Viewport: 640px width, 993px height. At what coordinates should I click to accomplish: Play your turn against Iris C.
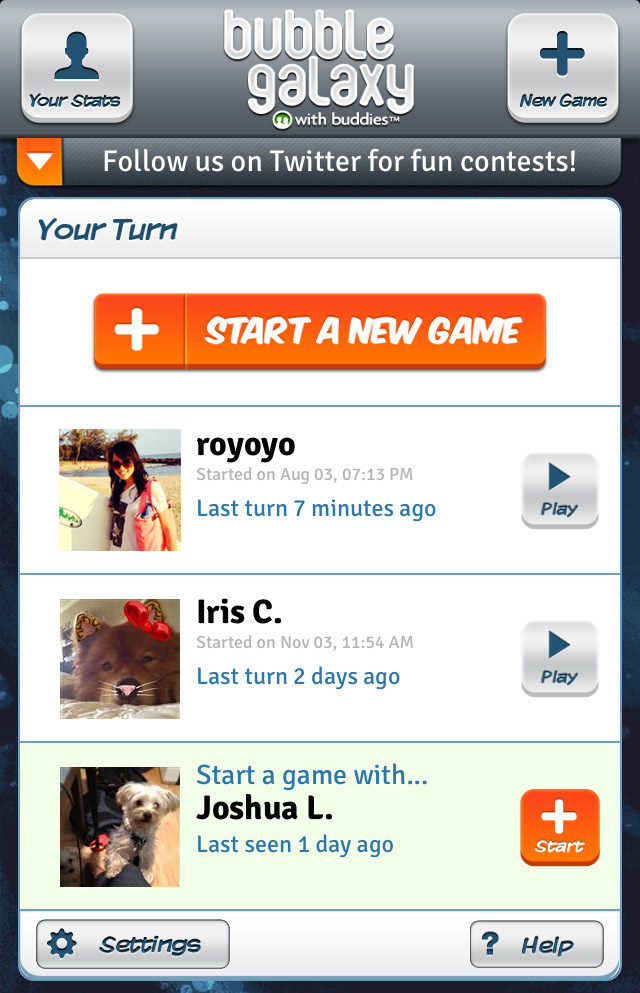tap(559, 658)
